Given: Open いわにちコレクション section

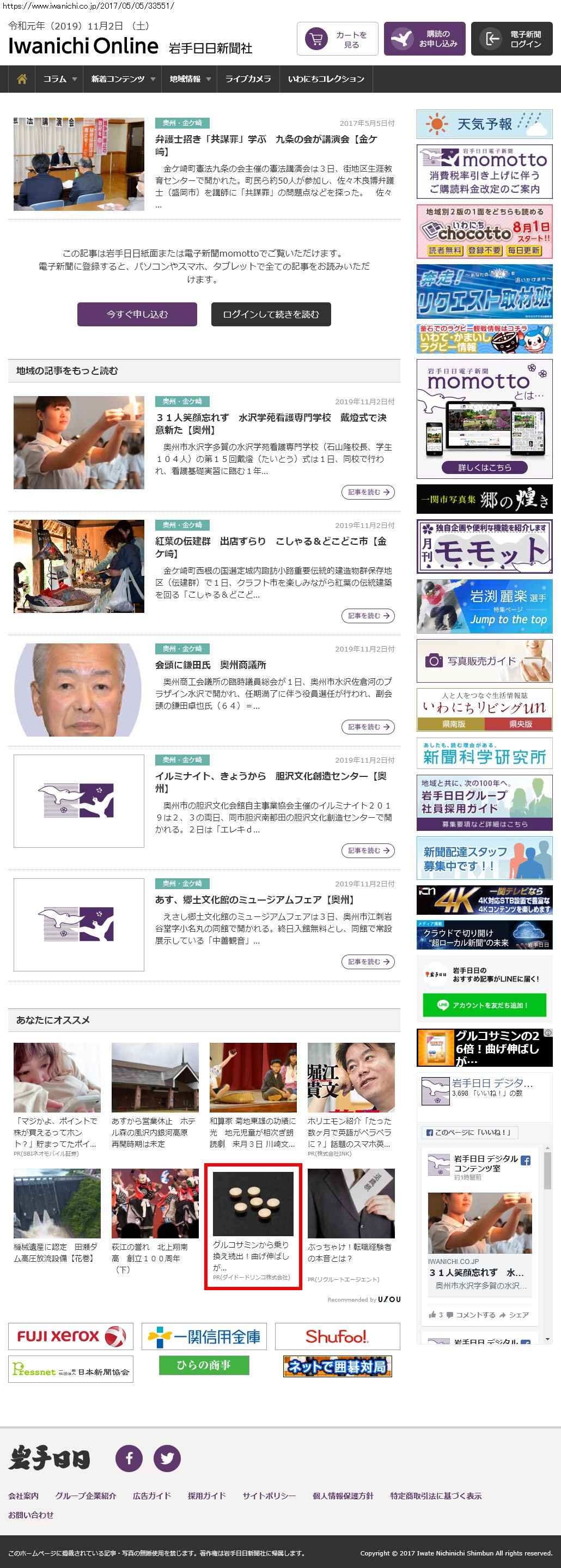Looking at the screenshot, I should click(x=326, y=79).
